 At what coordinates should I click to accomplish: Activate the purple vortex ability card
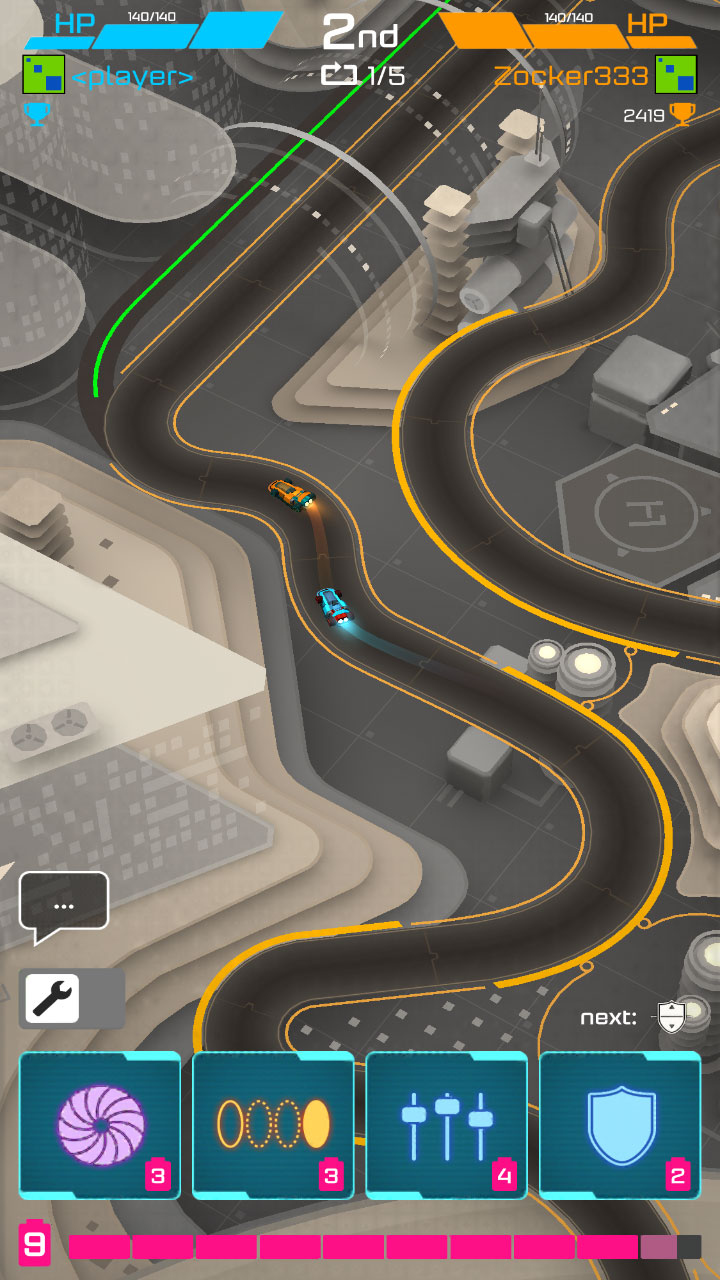click(100, 1125)
